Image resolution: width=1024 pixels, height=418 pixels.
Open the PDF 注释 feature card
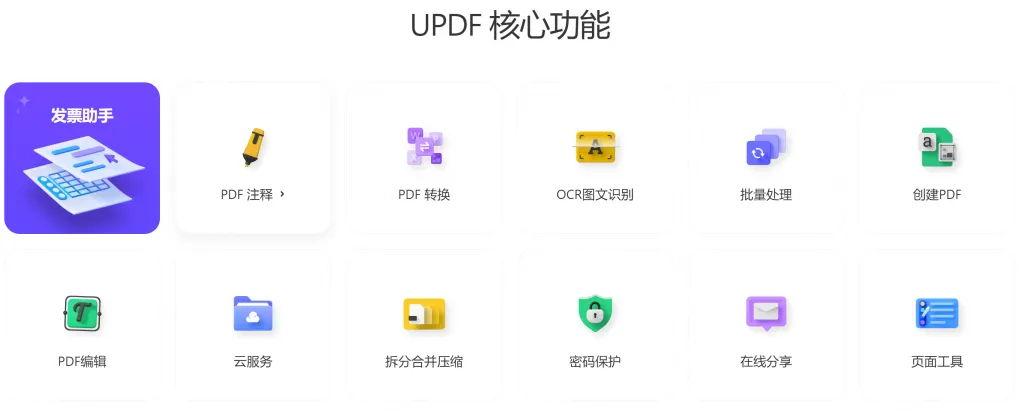coord(253,160)
